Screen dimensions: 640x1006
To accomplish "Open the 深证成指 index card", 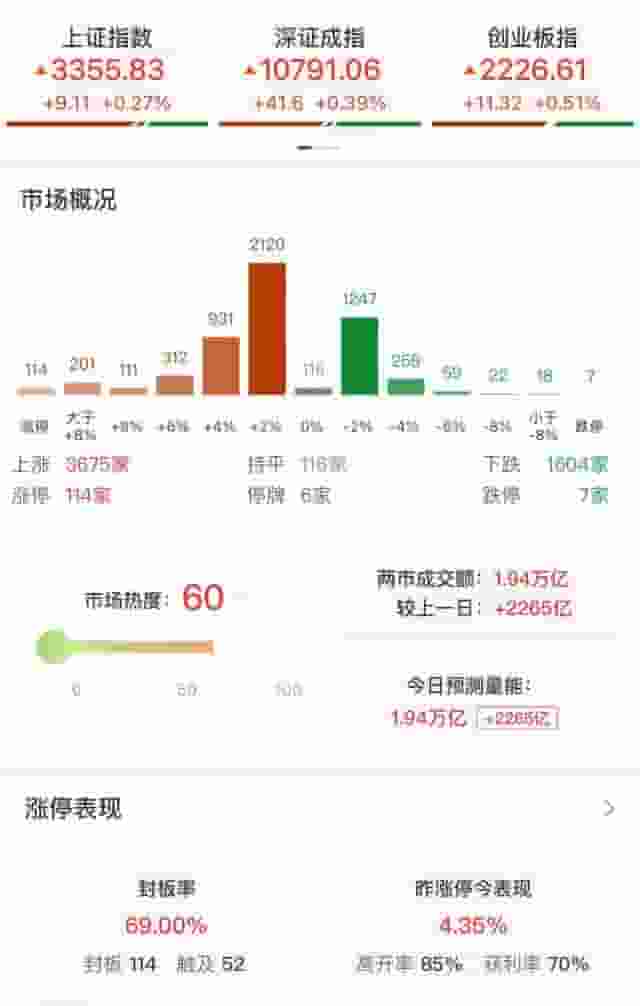I will [x=320, y=72].
